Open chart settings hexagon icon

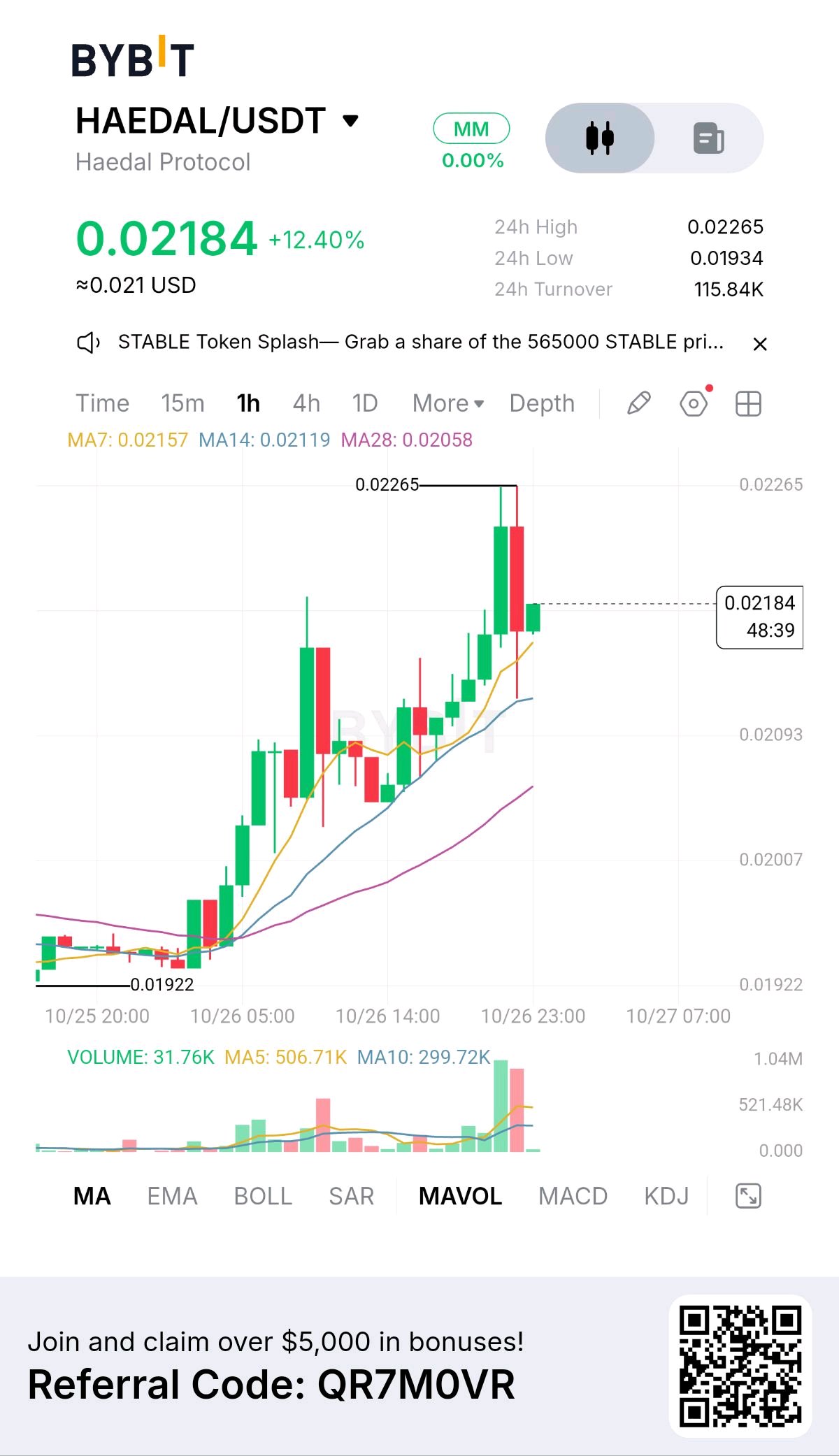[x=694, y=403]
